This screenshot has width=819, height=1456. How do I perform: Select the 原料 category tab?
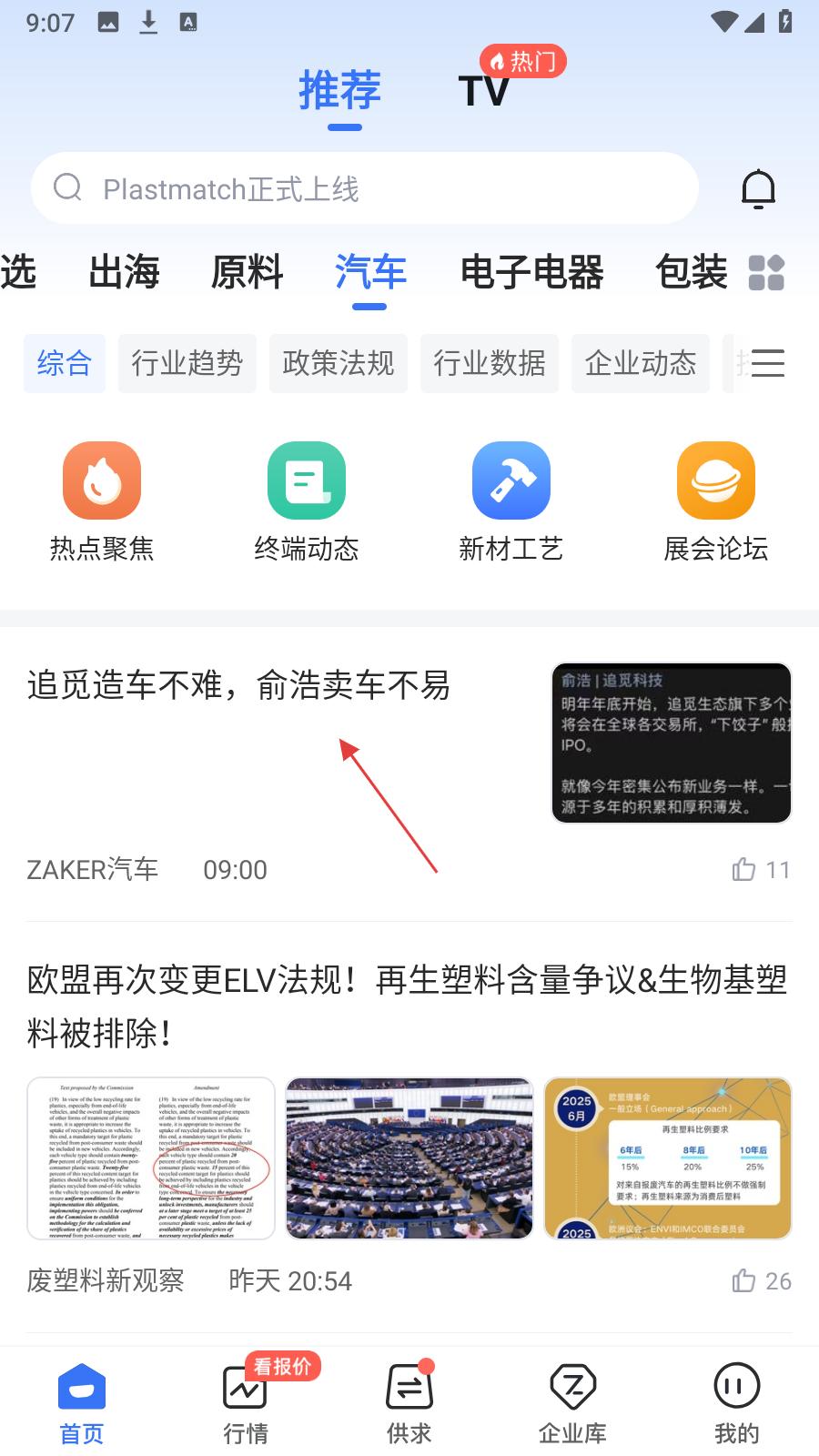tap(247, 272)
